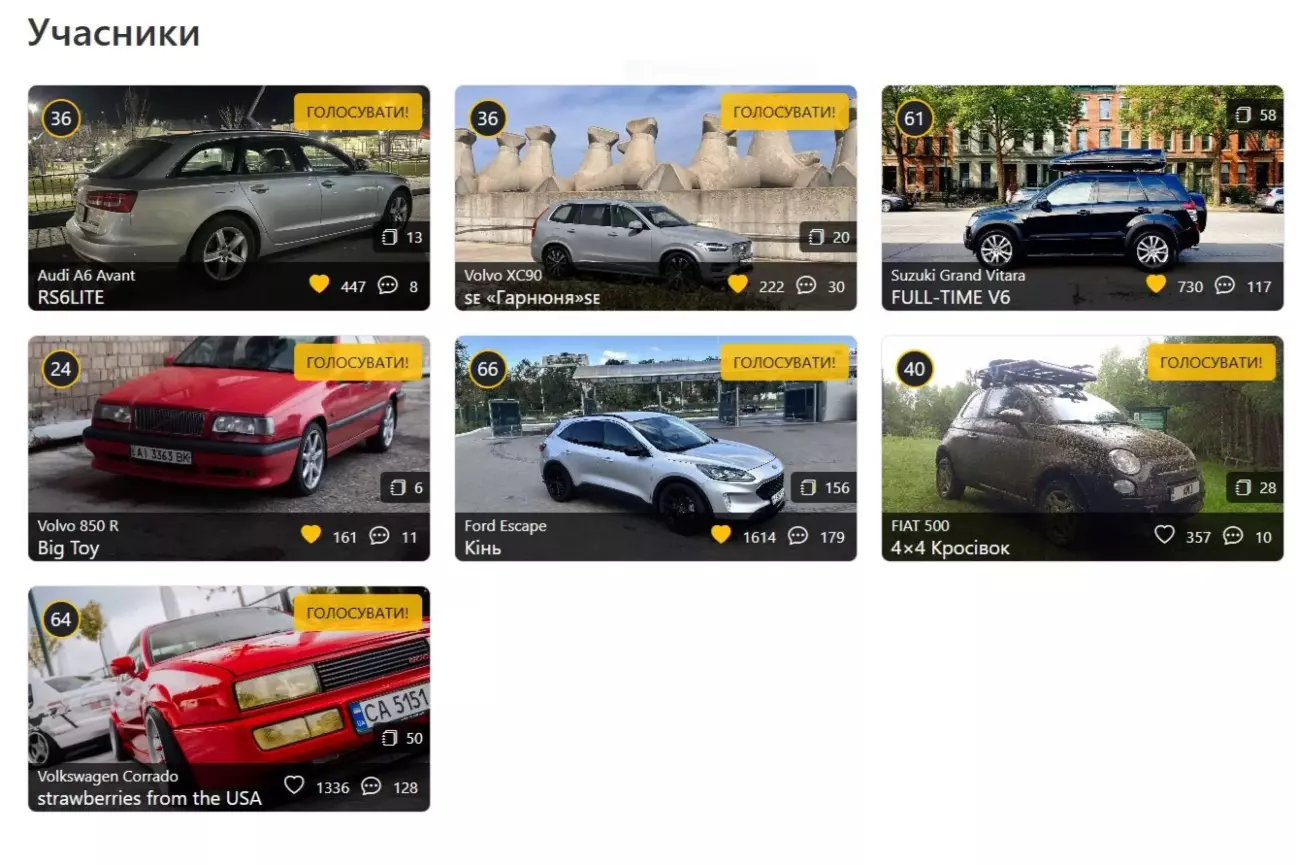This screenshot has width=1296, height=865.
Task: Vote for the FIAT 500 4×4 Кросівок
Action: (x=1211, y=362)
